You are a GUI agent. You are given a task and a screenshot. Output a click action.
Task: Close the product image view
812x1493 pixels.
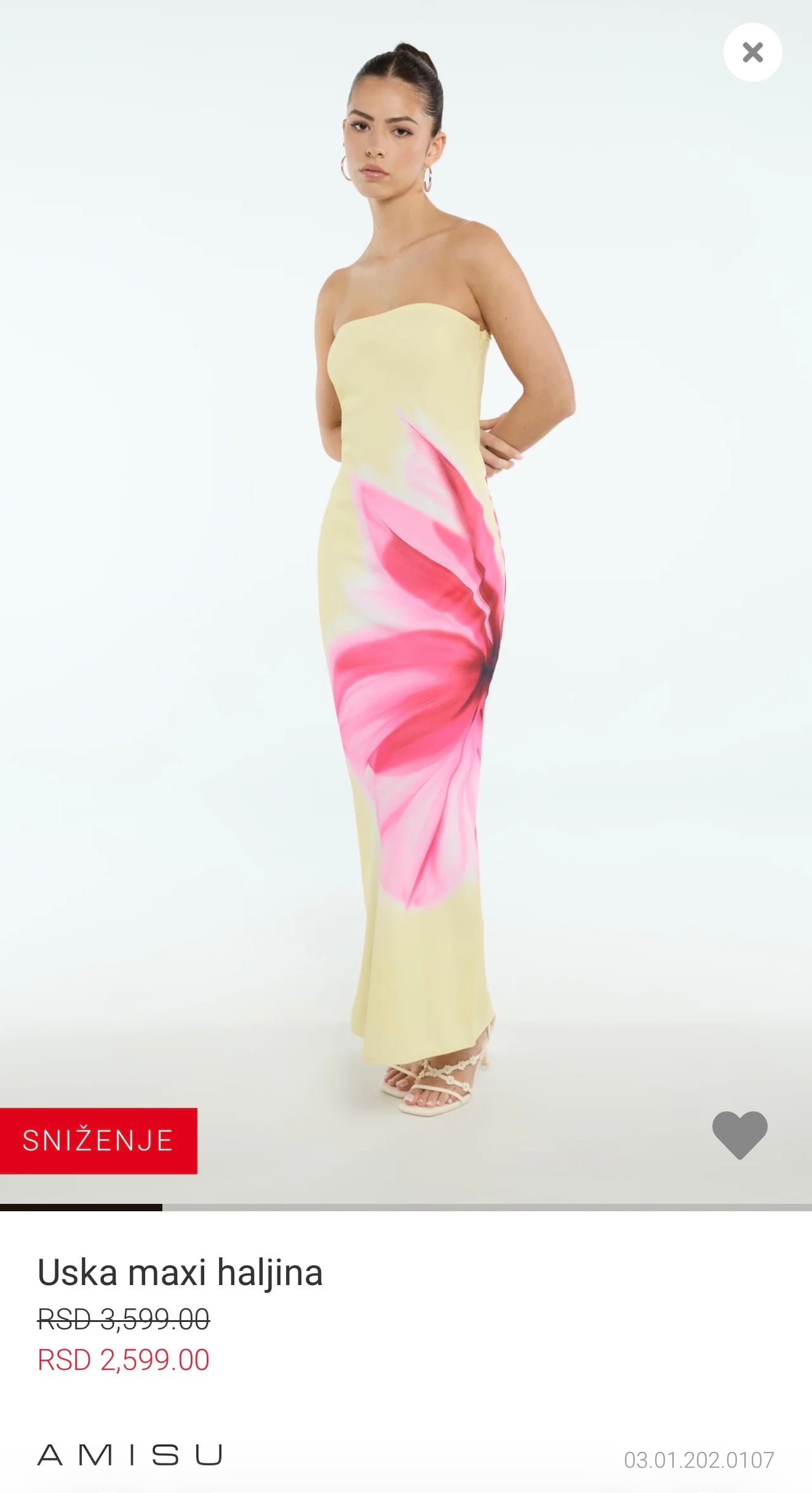coord(752,52)
